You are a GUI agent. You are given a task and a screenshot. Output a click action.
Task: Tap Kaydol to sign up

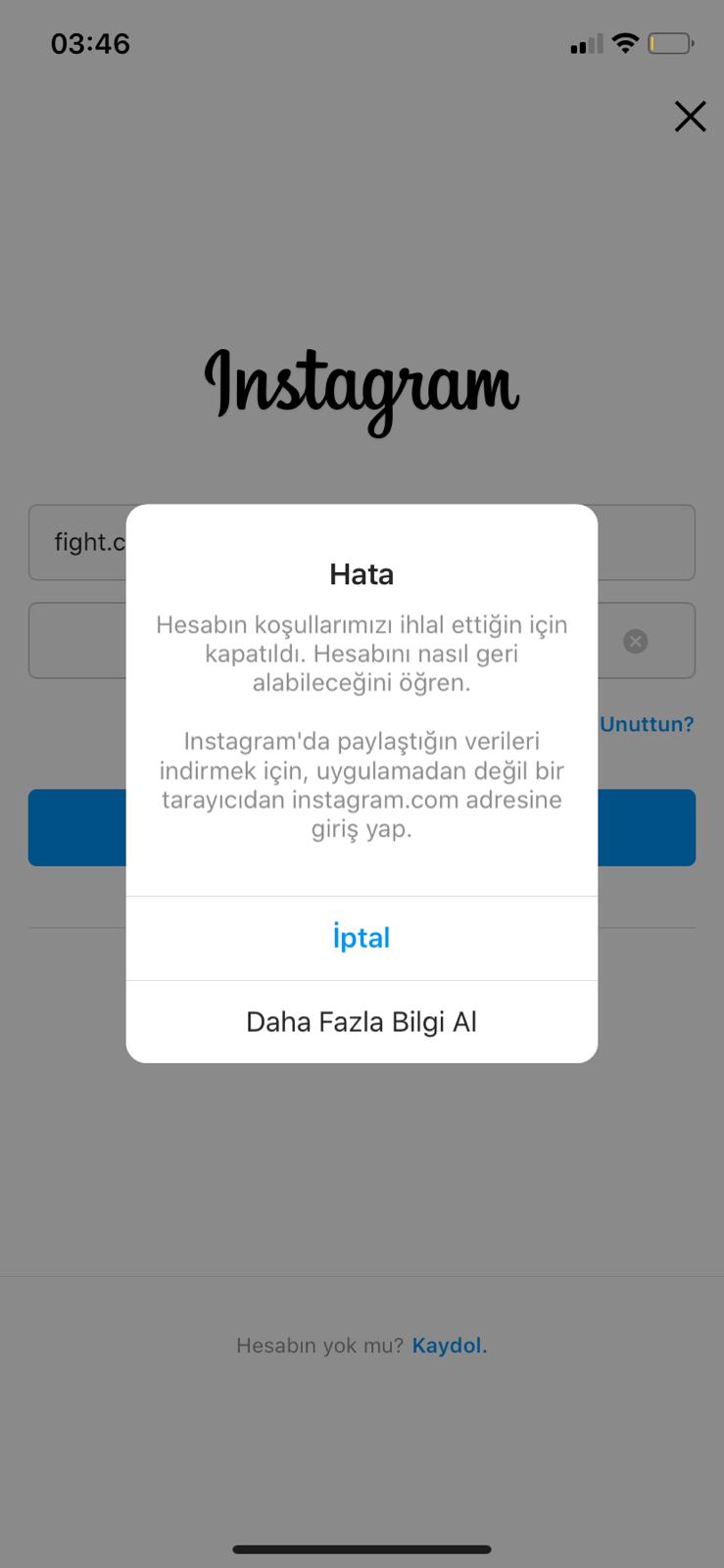pos(449,1346)
